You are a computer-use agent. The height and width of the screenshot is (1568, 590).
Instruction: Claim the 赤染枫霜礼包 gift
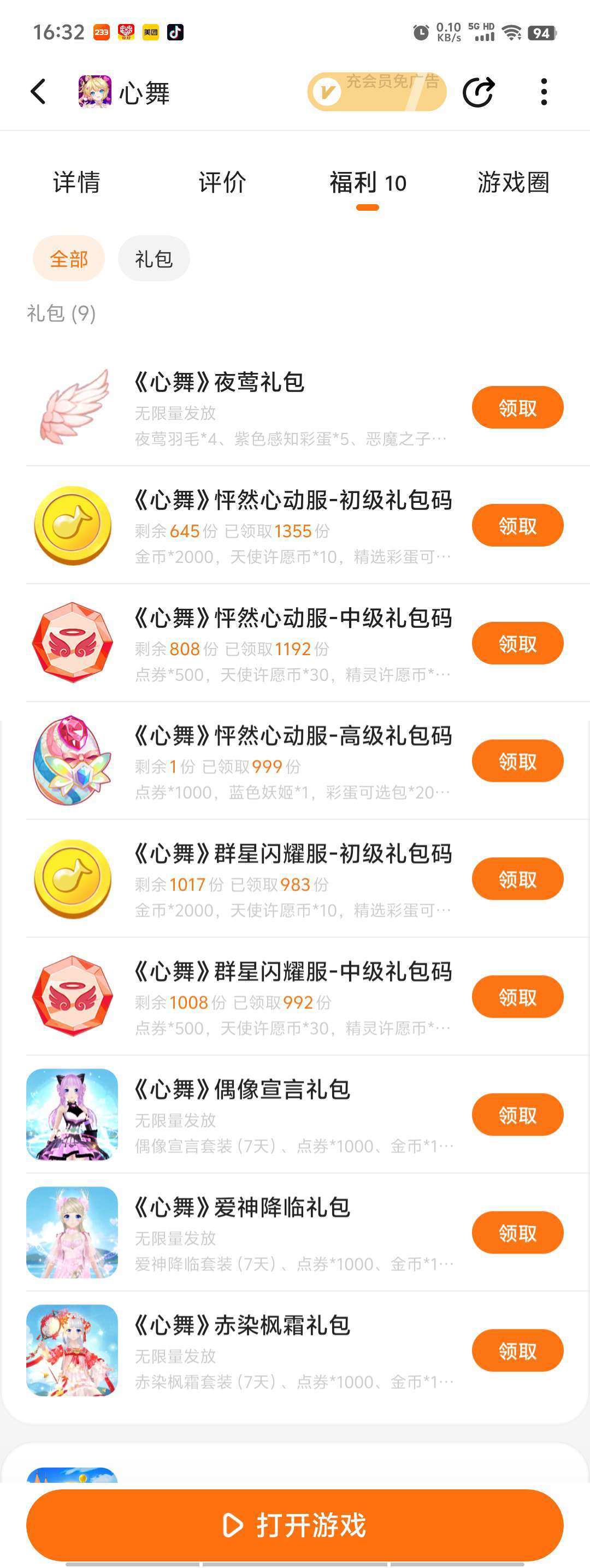517,1351
